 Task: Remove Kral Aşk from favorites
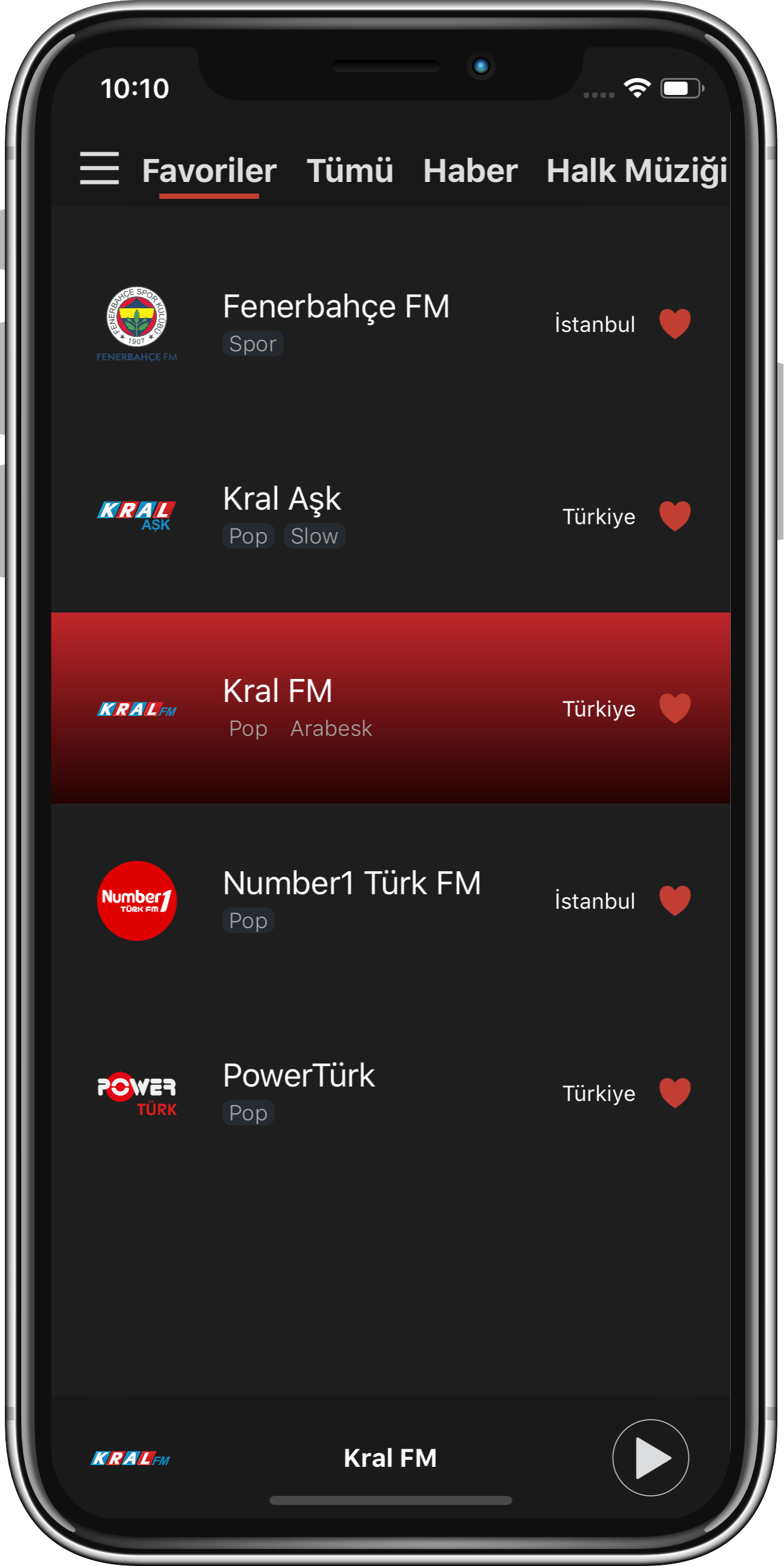tap(675, 516)
